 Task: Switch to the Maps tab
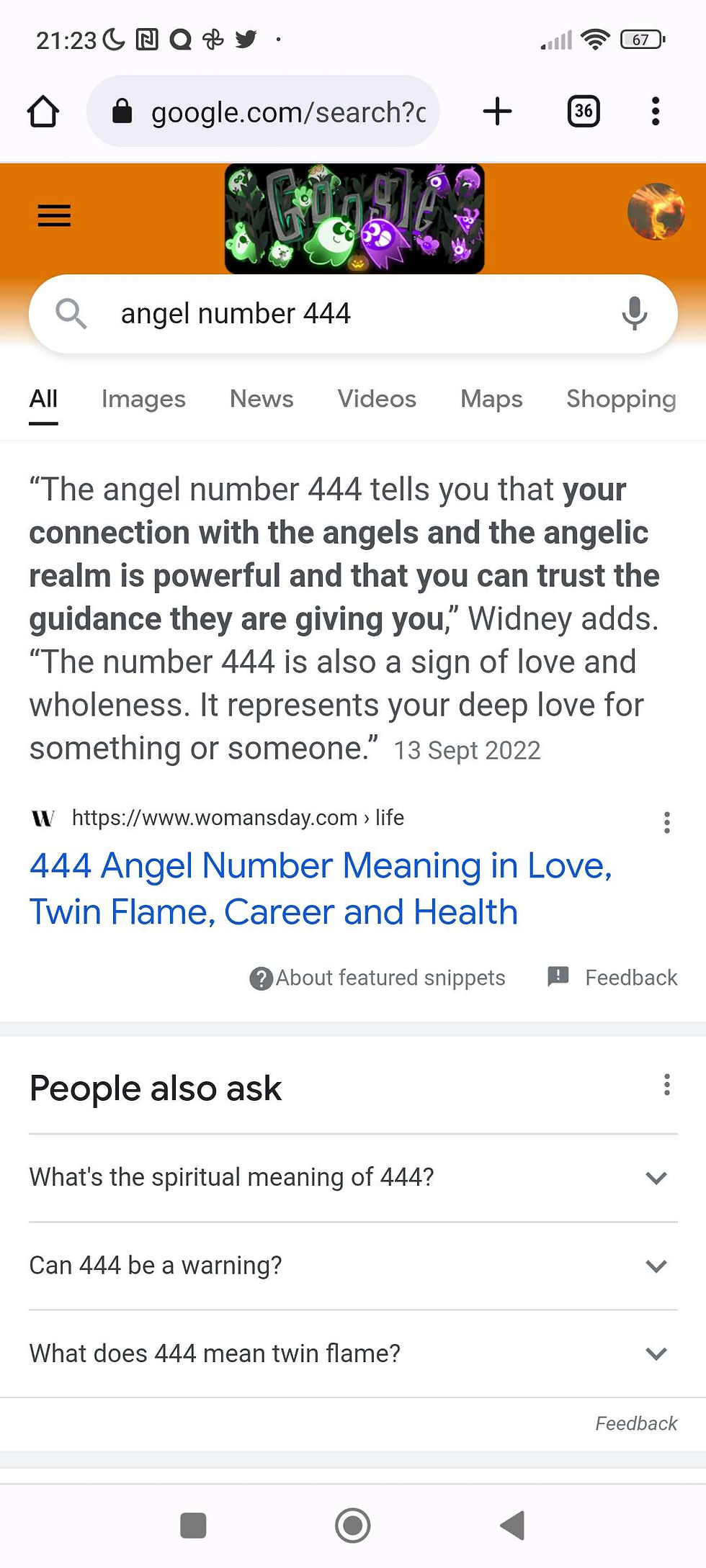491,399
